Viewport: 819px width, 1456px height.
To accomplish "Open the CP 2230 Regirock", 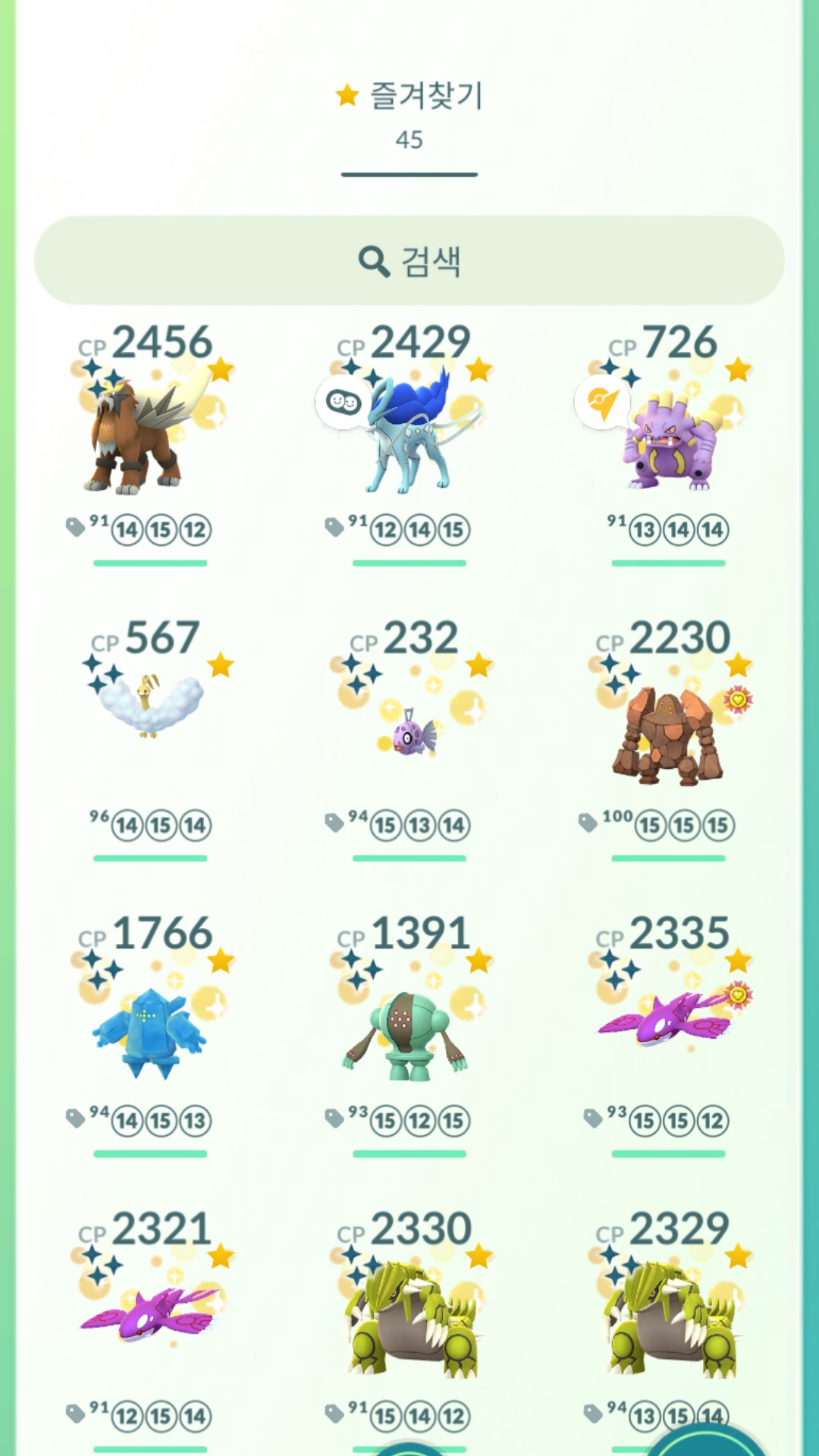I will click(x=667, y=732).
